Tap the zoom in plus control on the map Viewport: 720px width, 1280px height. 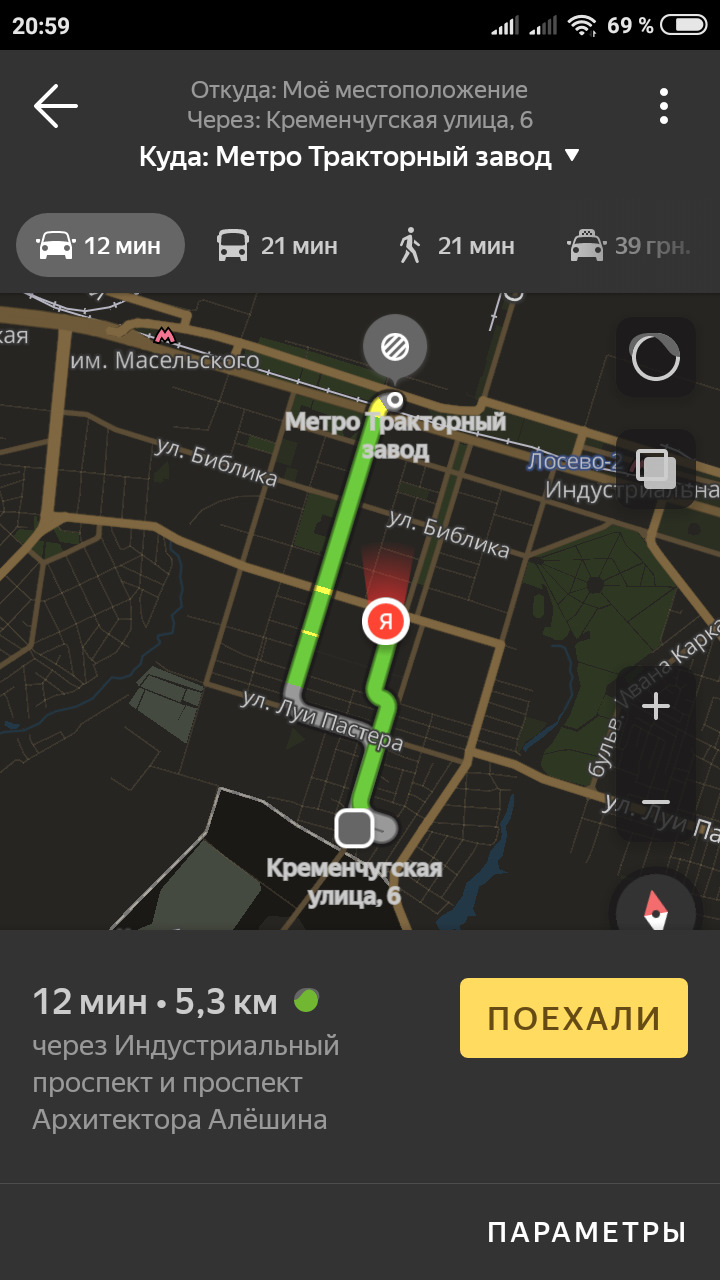[x=655, y=706]
